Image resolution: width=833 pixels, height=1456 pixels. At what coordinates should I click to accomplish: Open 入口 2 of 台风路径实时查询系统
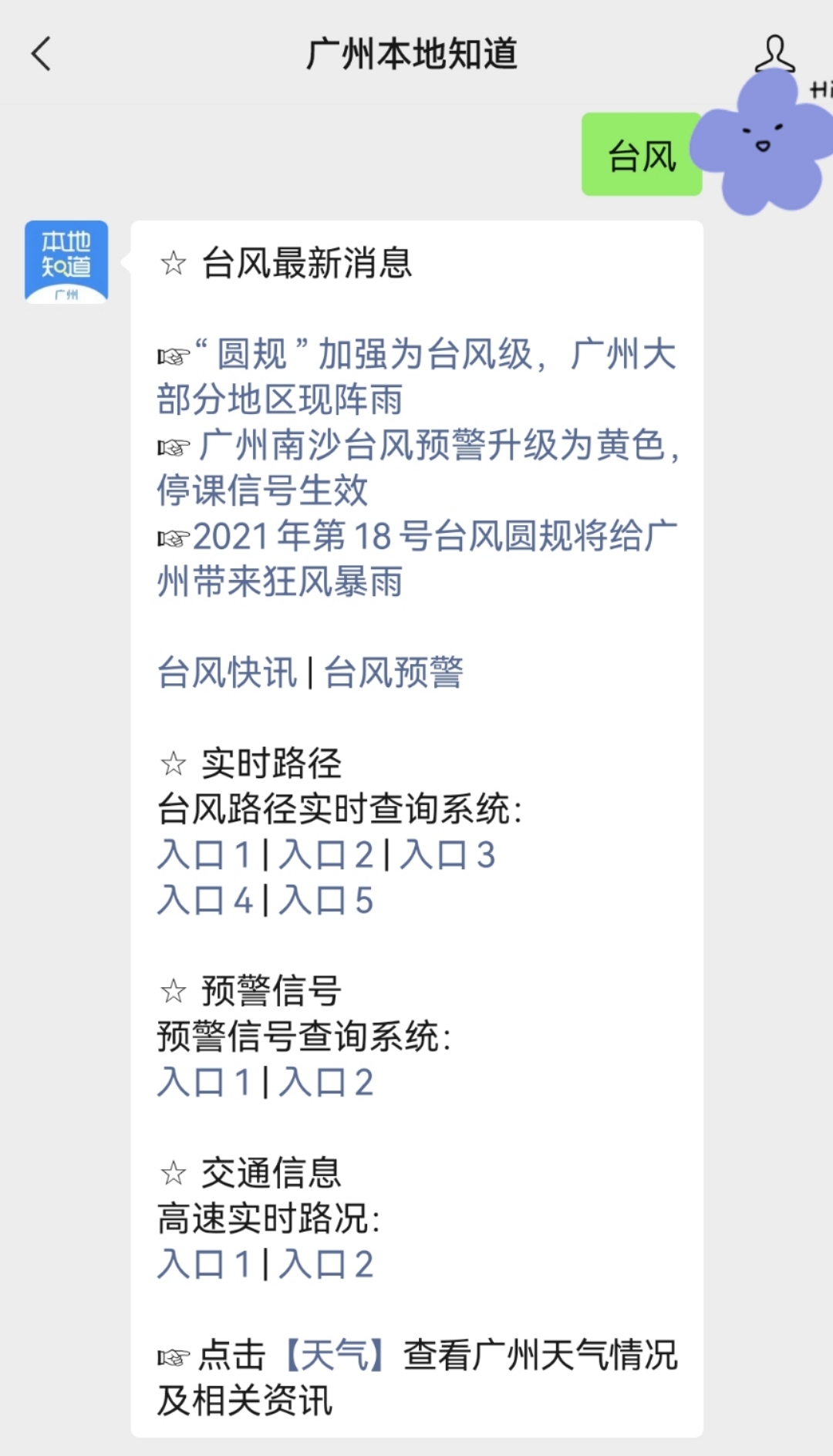[325, 855]
